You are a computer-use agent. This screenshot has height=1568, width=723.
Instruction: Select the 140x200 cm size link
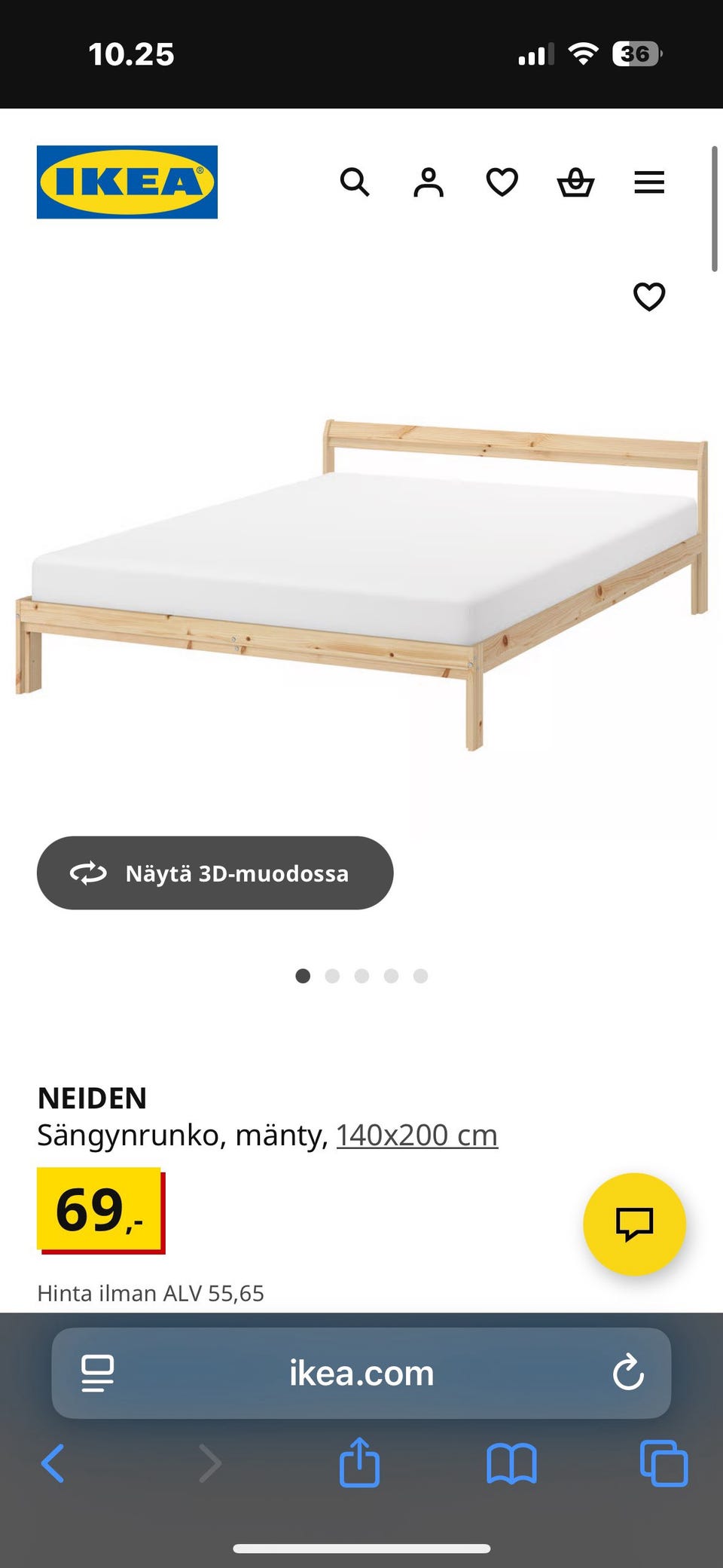416,1135
